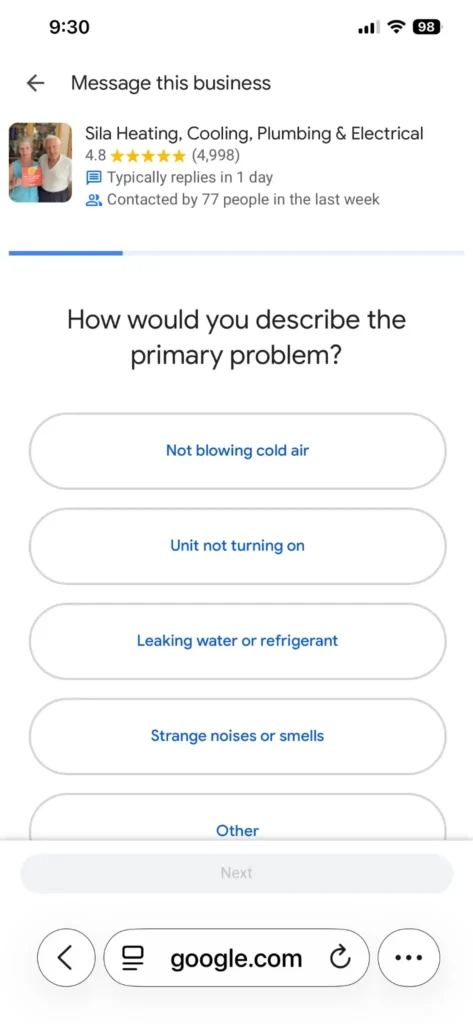Tap the browser back arrow
This screenshot has width=473, height=1024.
(x=67, y=958)
